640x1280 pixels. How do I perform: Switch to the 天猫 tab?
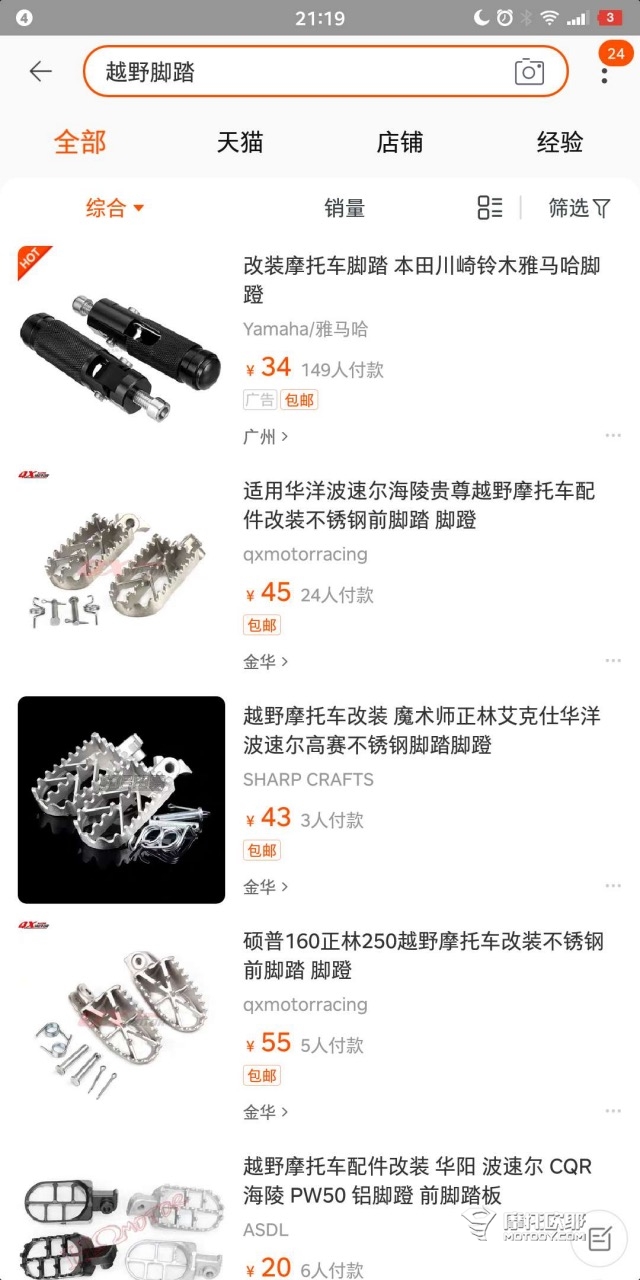pos(240,142)
